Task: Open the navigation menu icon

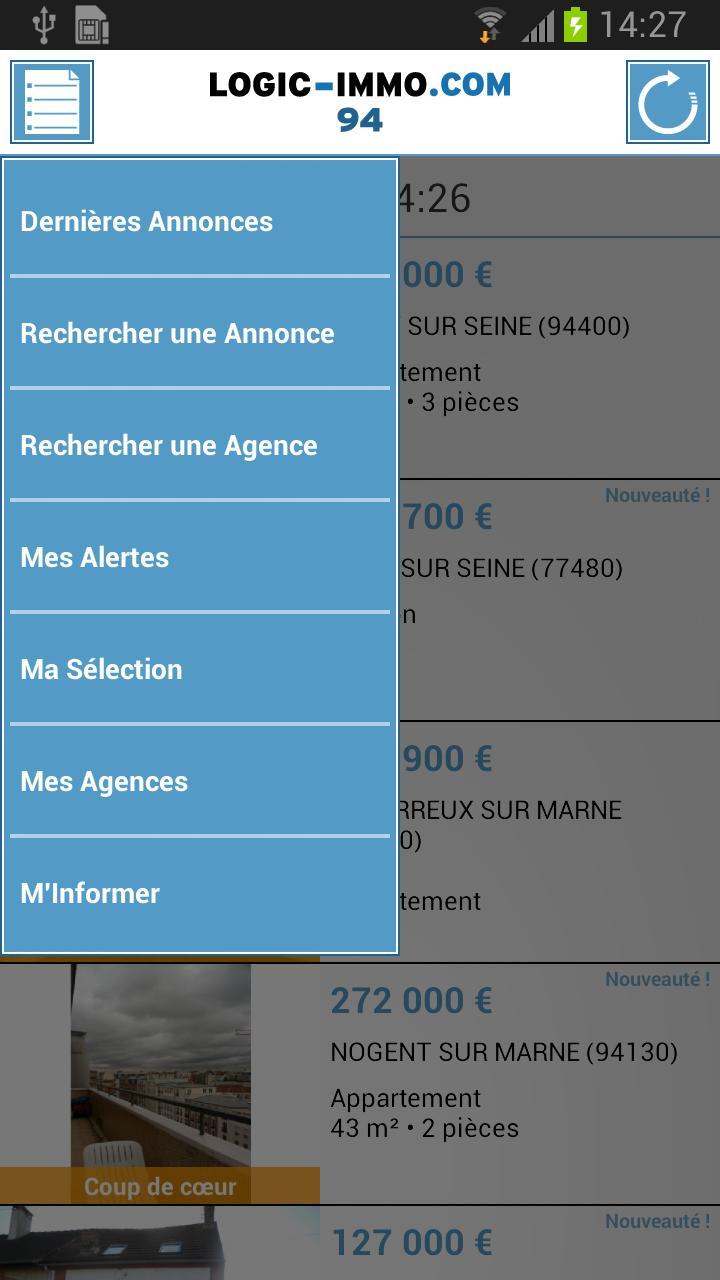Action: coord(51,101)
